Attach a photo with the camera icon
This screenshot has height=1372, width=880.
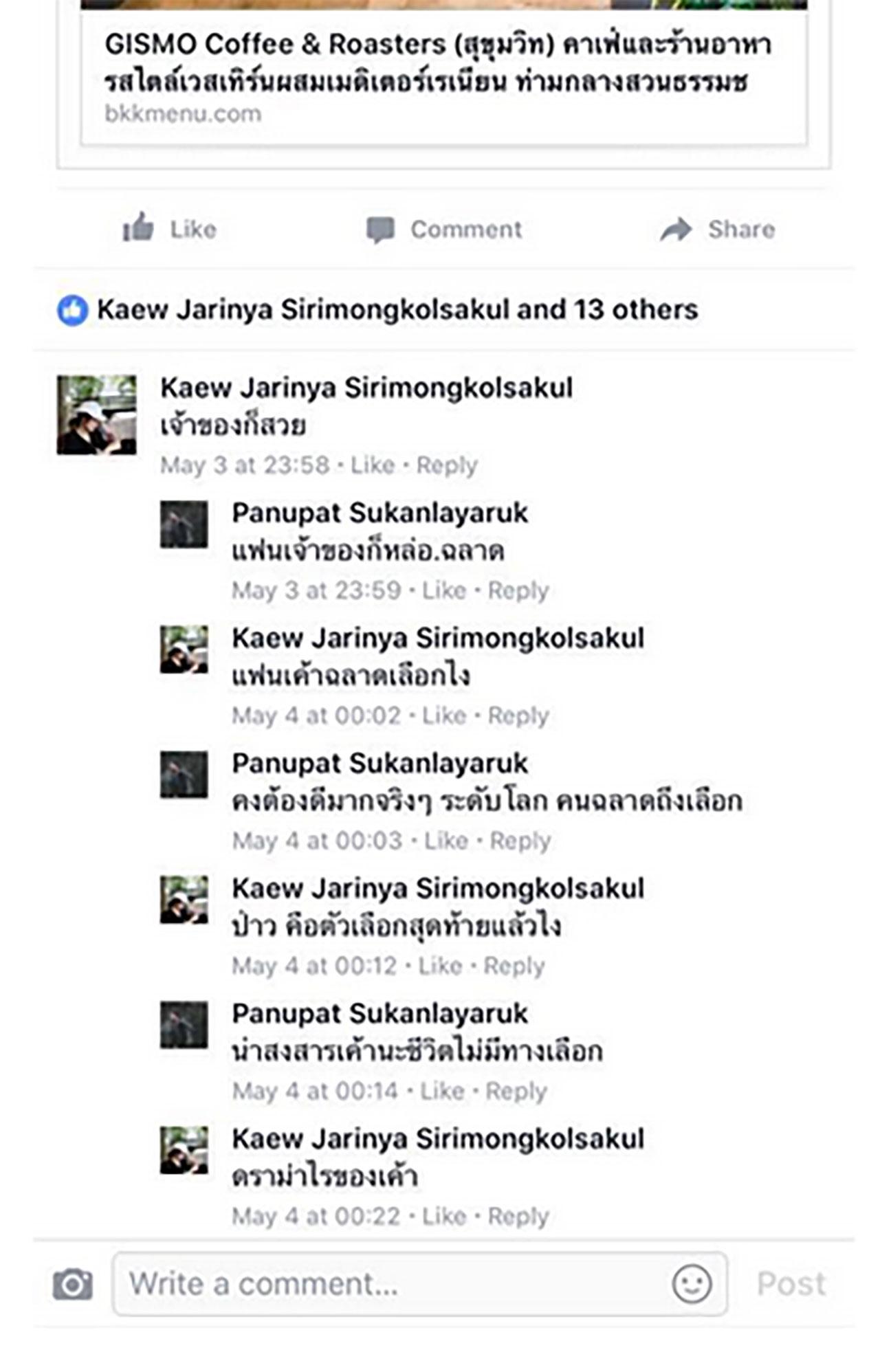tap(73, 1283)
